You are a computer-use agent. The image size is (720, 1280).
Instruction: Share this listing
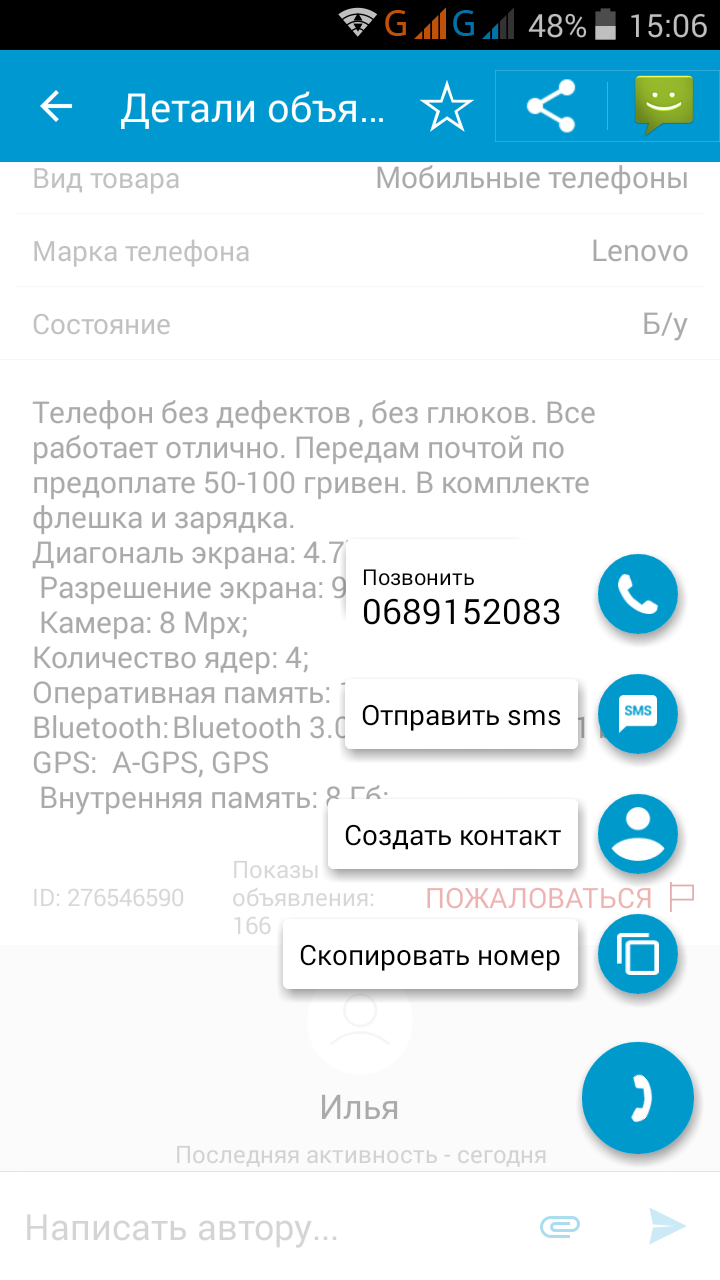[x=551, y=106]
